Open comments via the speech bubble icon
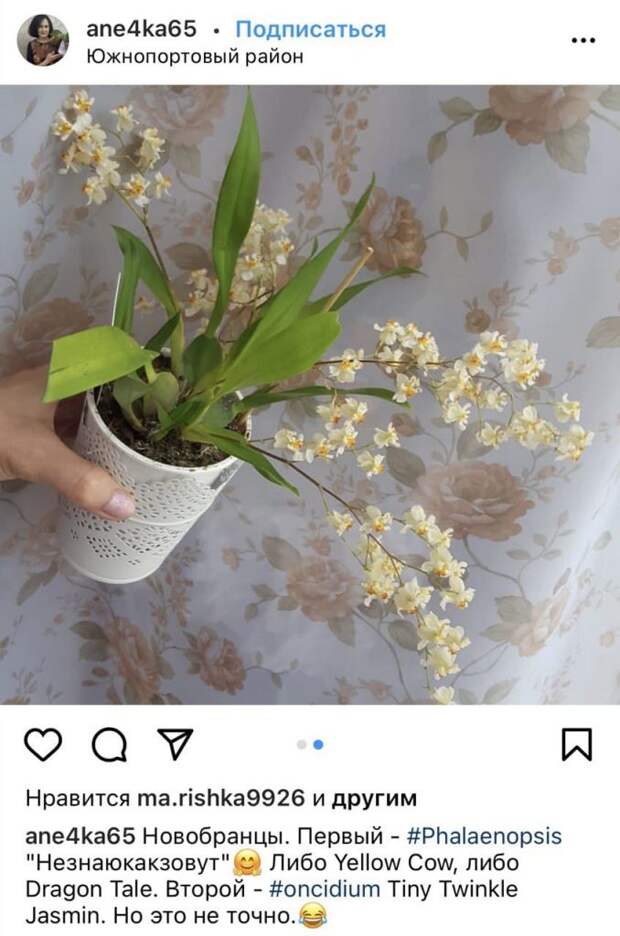Screen dimensions: 620x936 point(109,744)
